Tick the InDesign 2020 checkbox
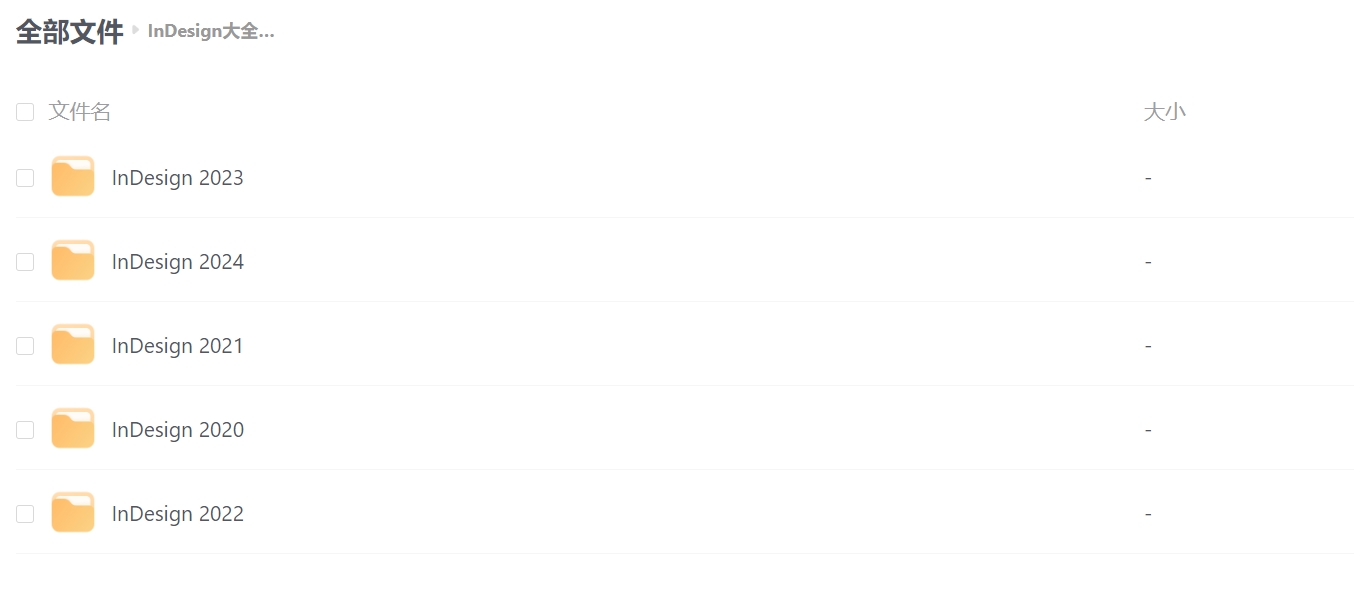Image resolution: width=1354 pixels, height=598 pixels. [25, 430]
